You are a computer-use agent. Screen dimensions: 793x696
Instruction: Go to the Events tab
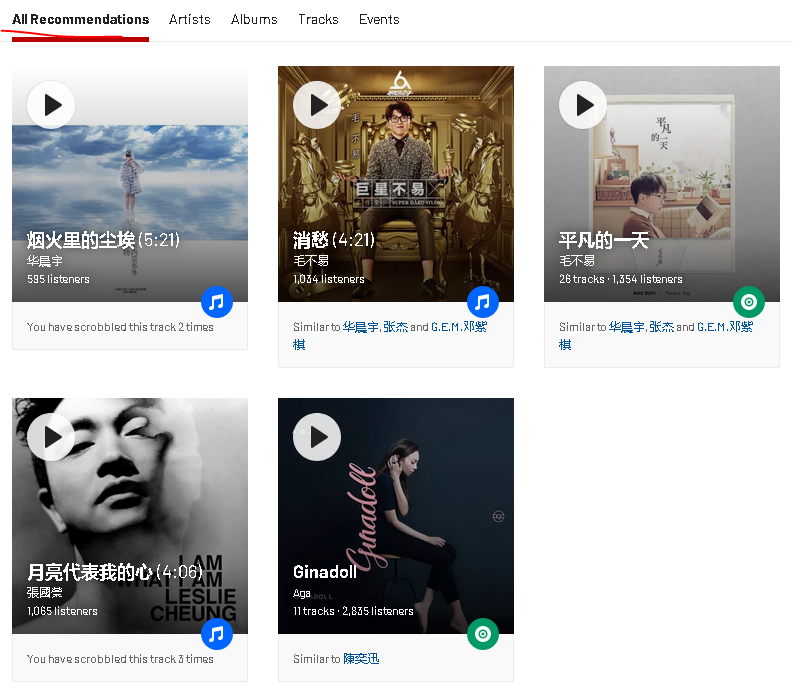click(379, 19)
